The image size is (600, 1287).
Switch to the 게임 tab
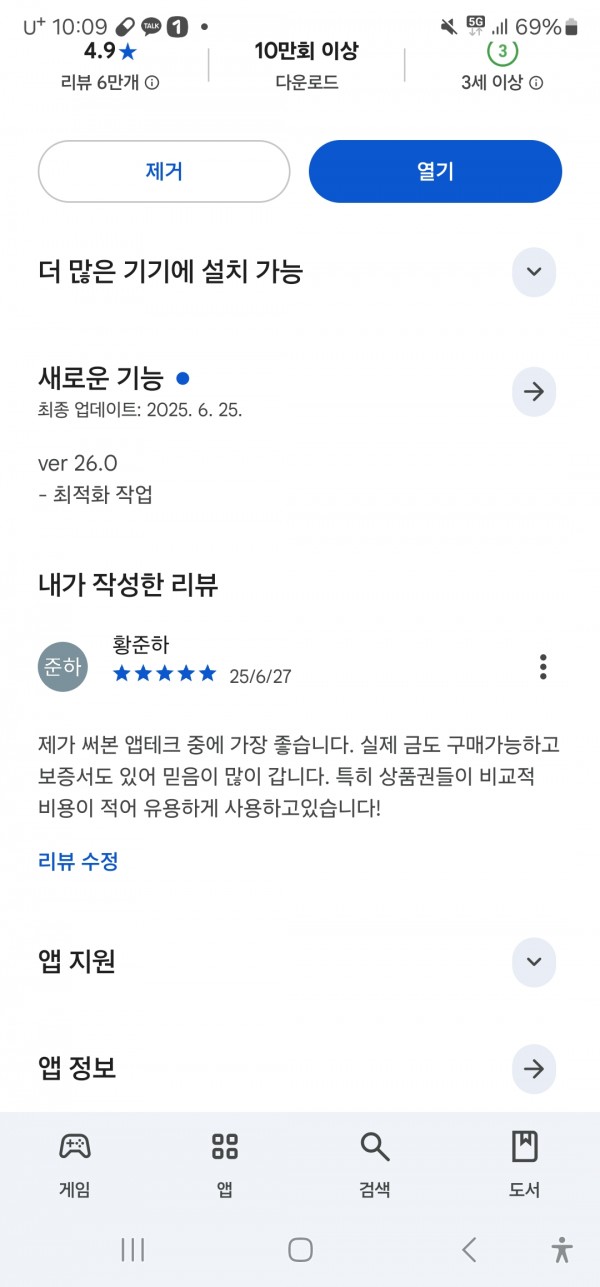click(75, 1164)
